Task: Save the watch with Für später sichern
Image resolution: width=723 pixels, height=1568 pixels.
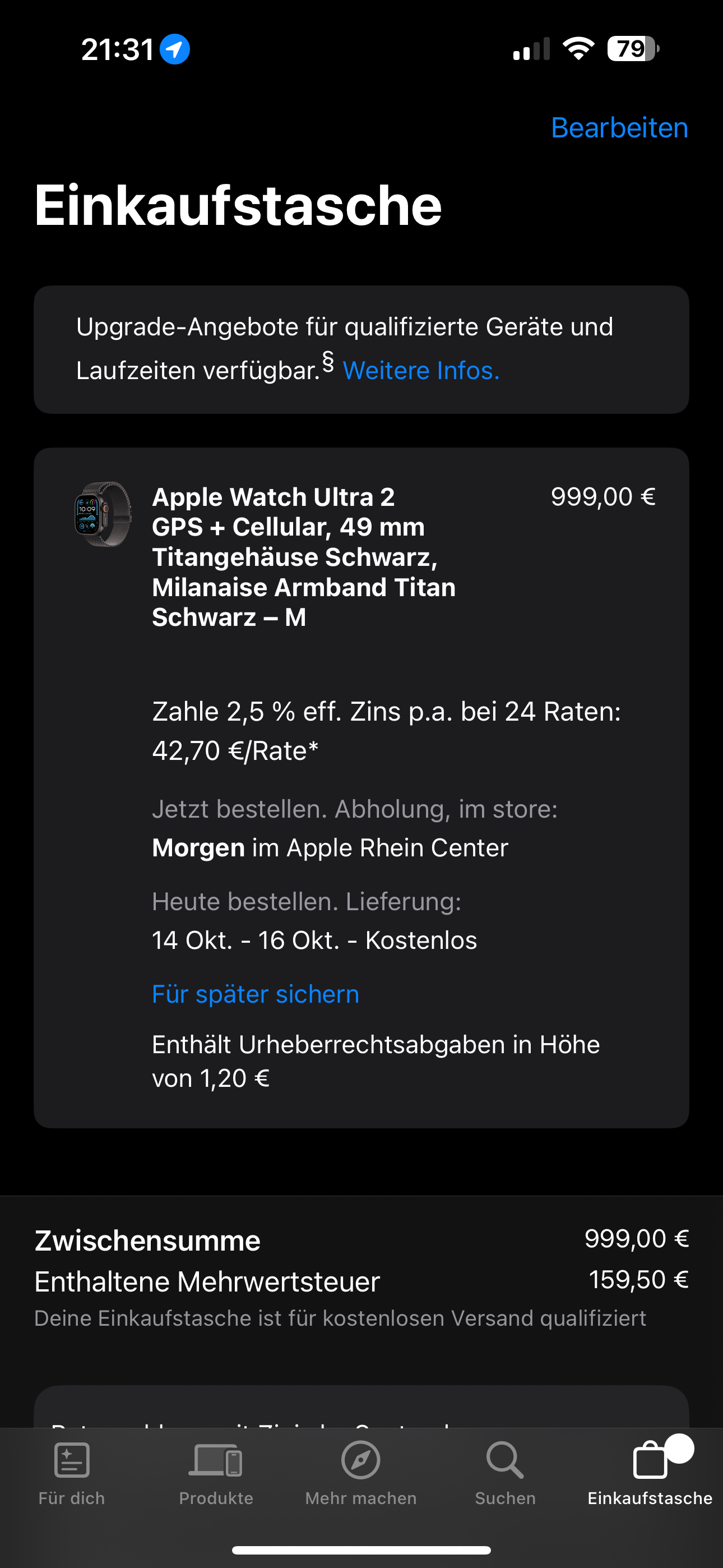Action: 256,994
